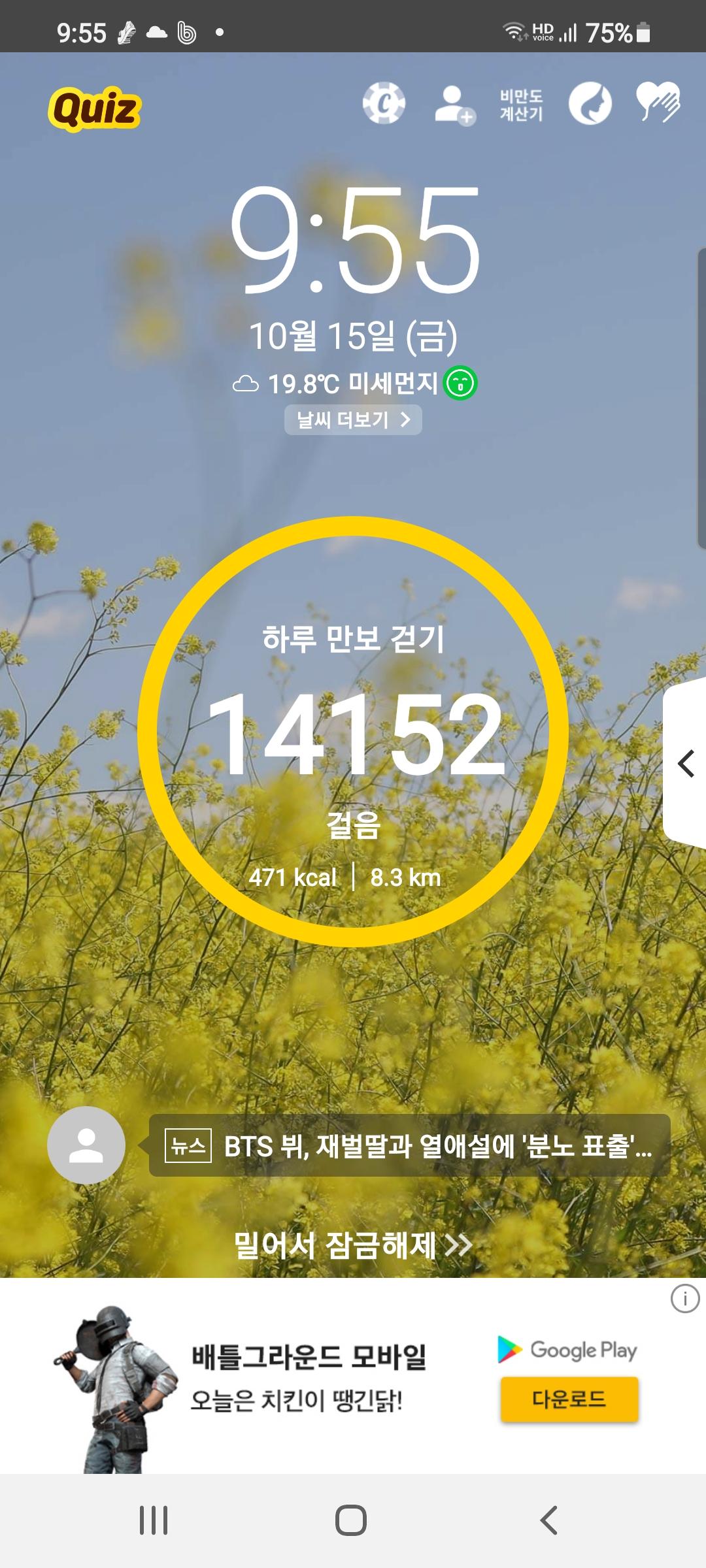Tap the heart with hand icon

[x=658, y=102]
